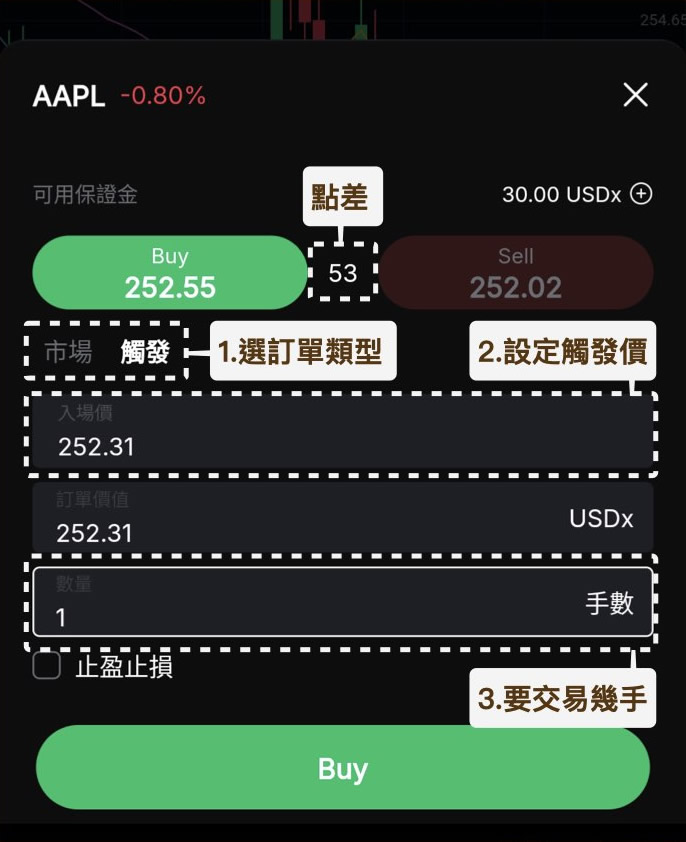
Task: Switch to the 市場 order type
Action: click(68, 351)
